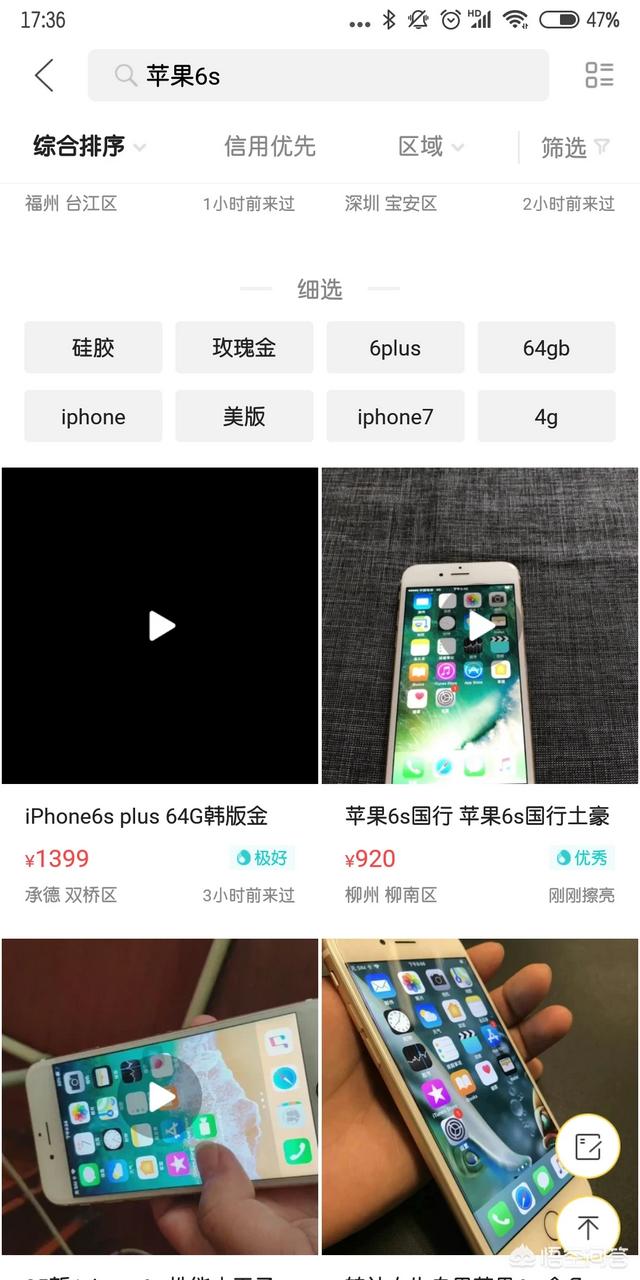This screenshot has height=1280, width=640.
Task: Open the 区域 region dropdown
Action: 431,147
